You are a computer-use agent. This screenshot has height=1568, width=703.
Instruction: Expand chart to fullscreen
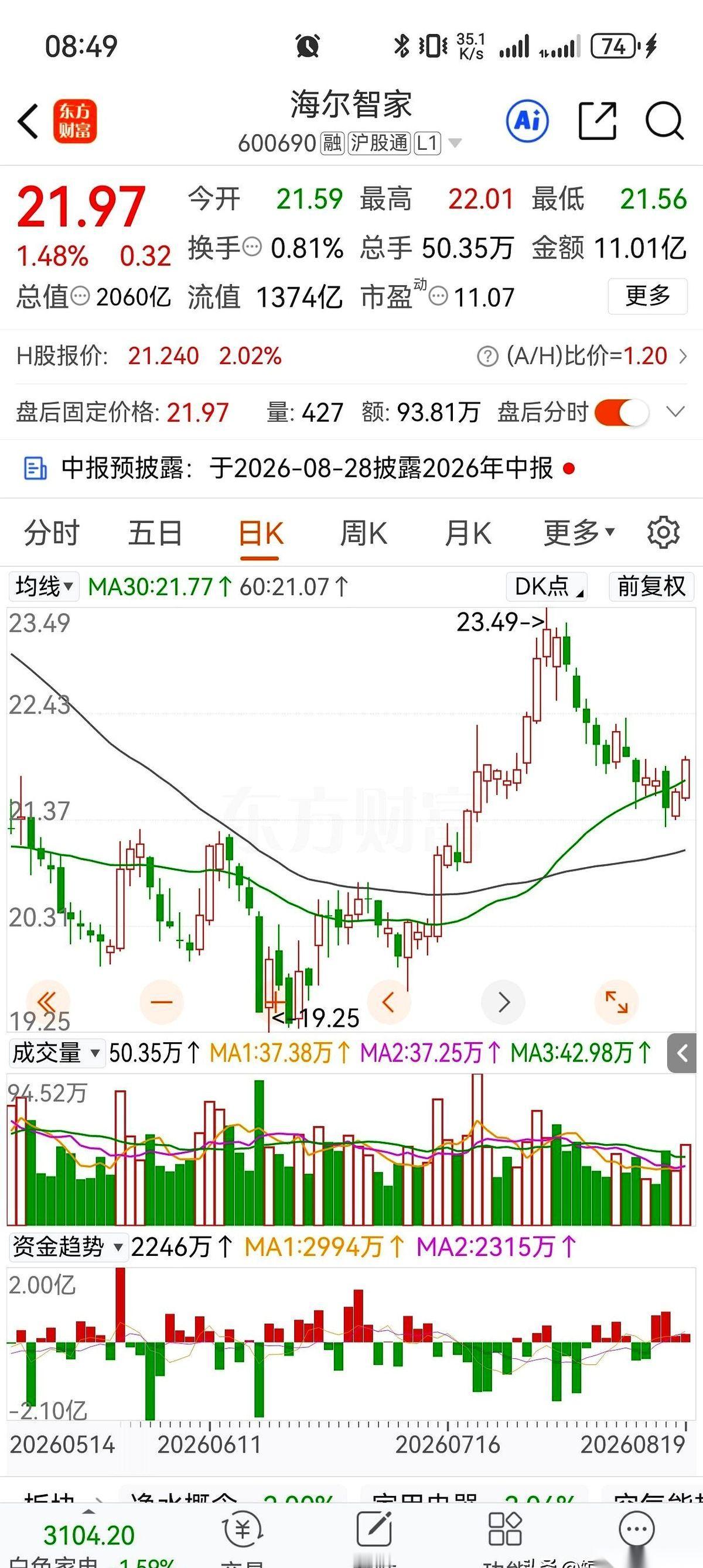point(616,1002)
